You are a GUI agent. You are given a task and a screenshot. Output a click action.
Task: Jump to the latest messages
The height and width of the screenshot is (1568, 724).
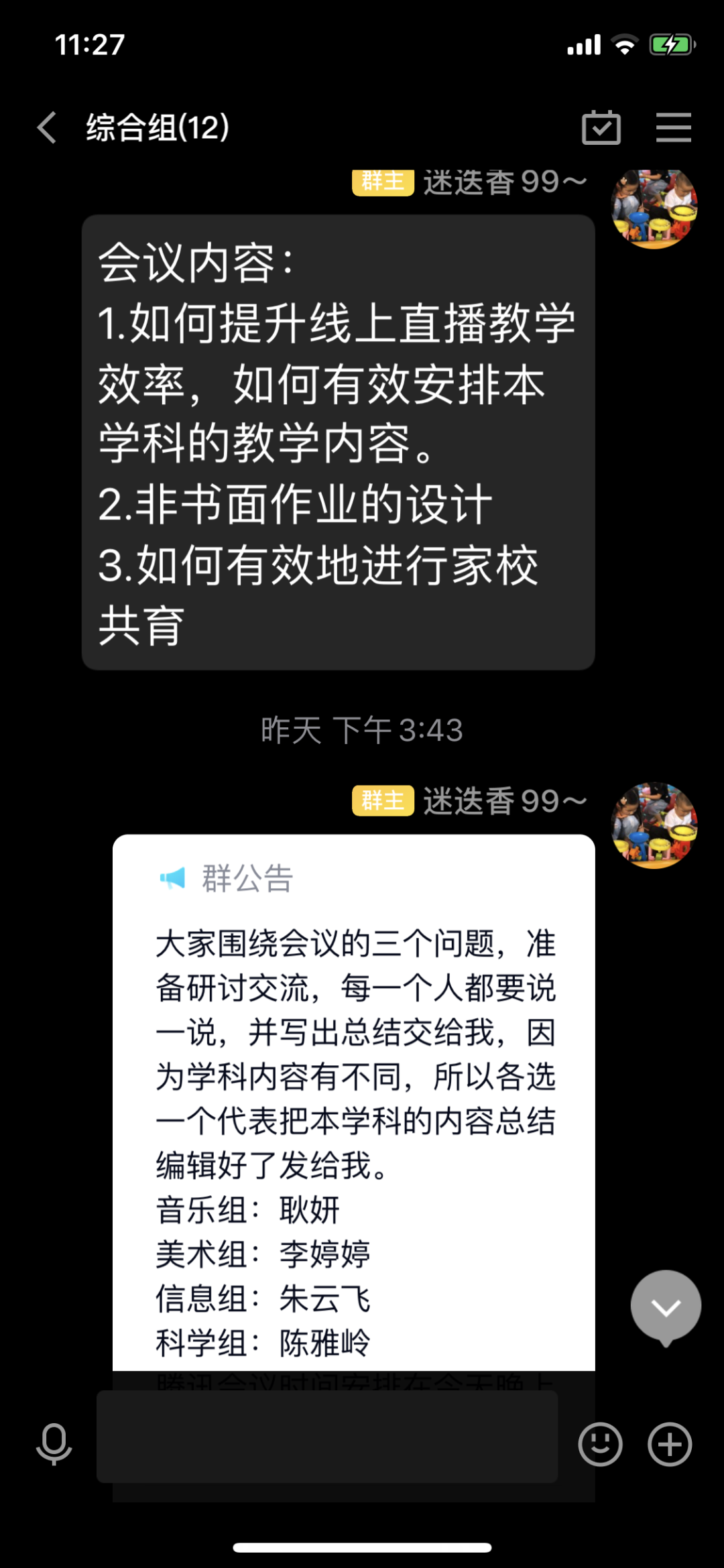[666, 1307]
